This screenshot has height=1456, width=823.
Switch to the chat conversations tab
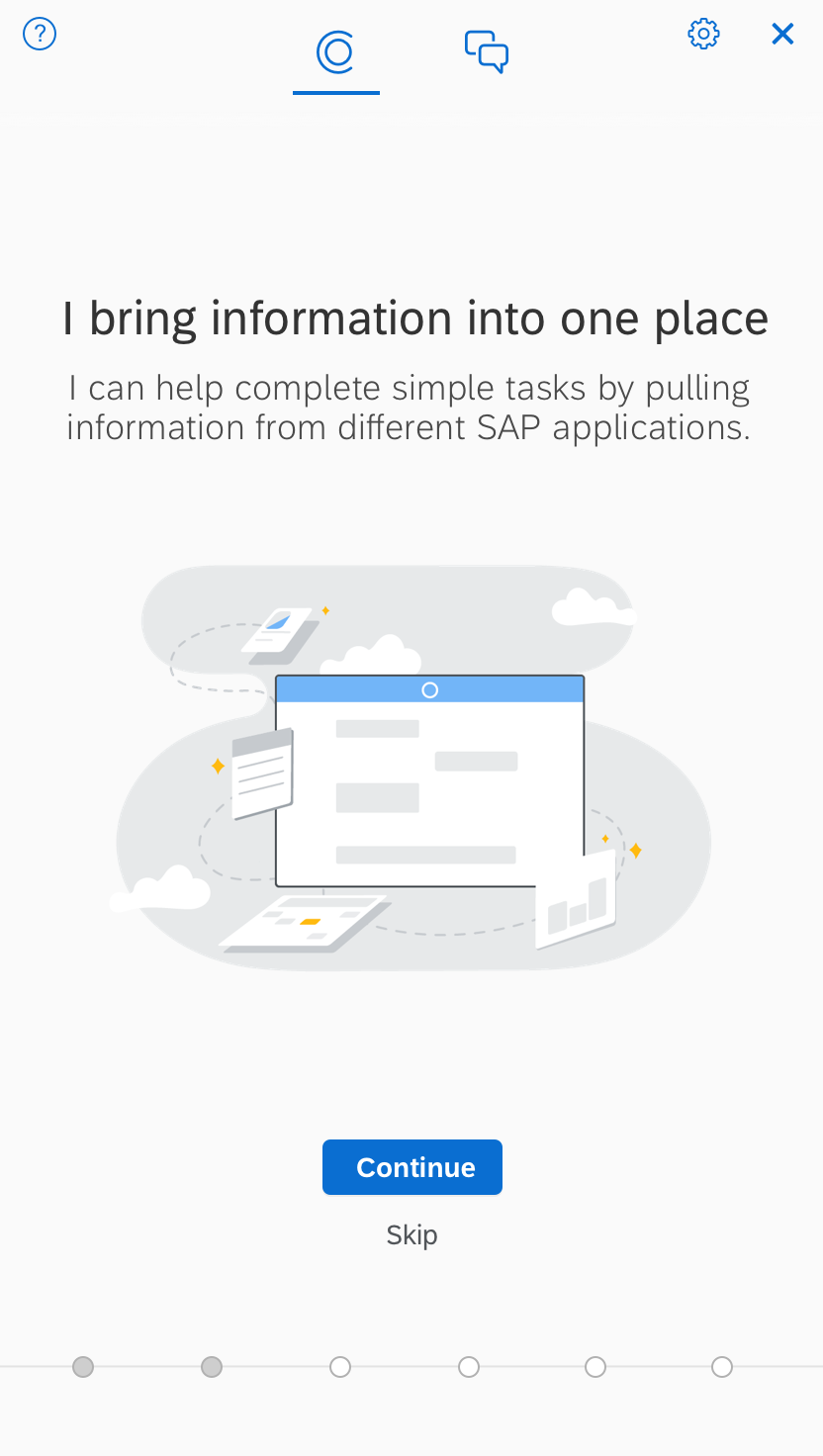pyautogui.click(x=487, y=51)
